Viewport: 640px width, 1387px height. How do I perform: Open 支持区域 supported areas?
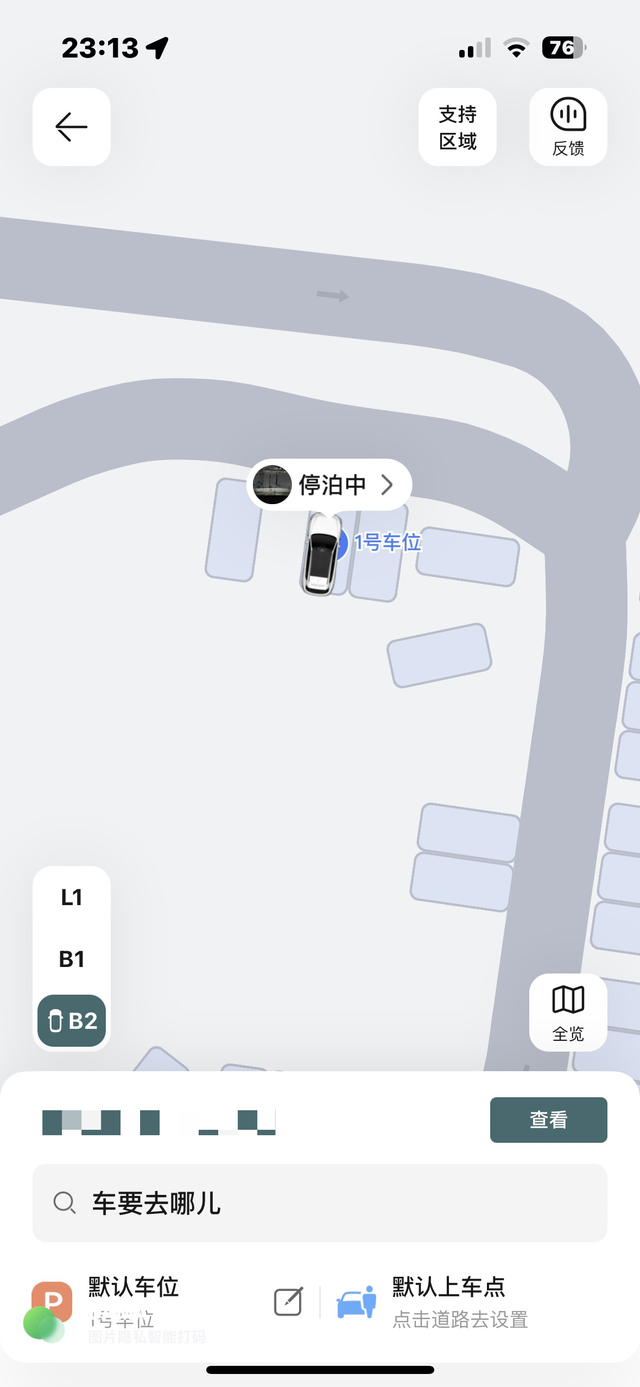pyautogui.click(x=457, y=127)
